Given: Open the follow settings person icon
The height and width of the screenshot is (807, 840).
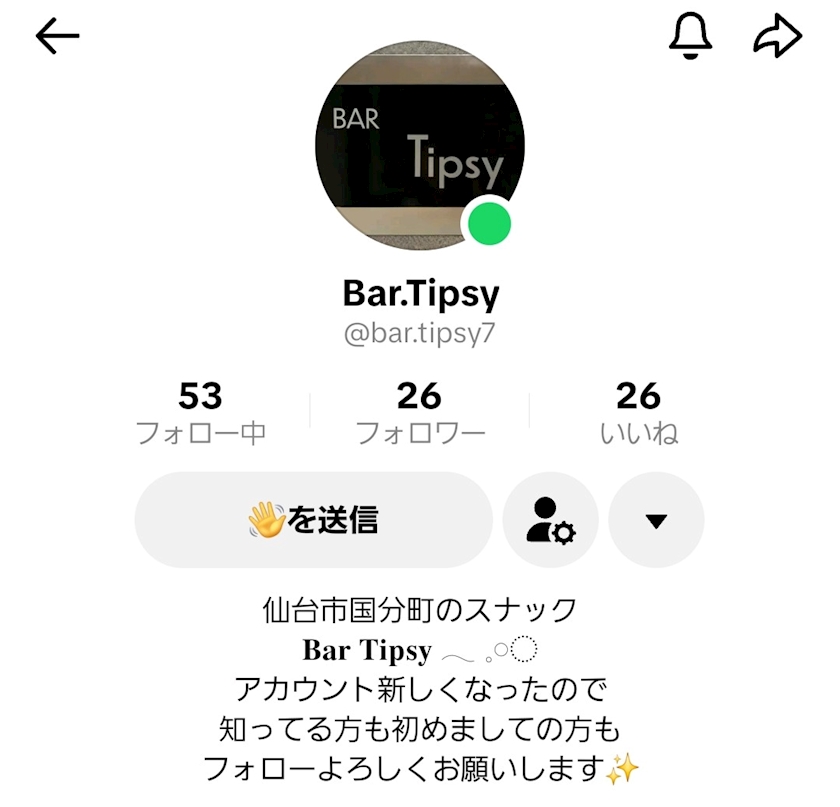Looking at the screenshot, I should (551, 520).
